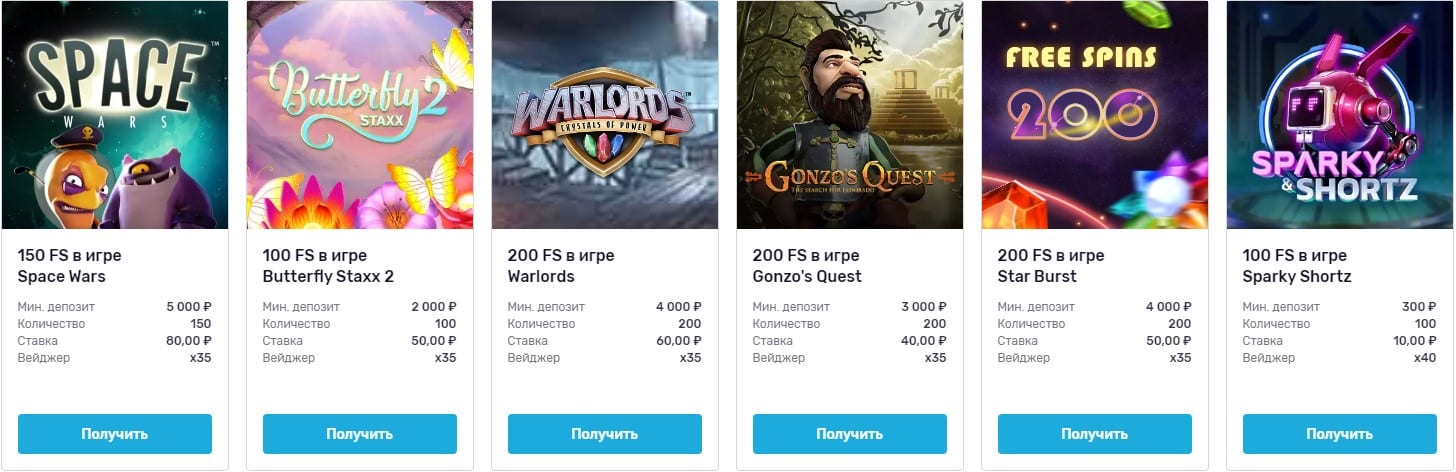The height and width of the screenshot is (472, 1456).
Task: Get the 200 FS Warlords bonus
Action: click(x=605, y=434)
